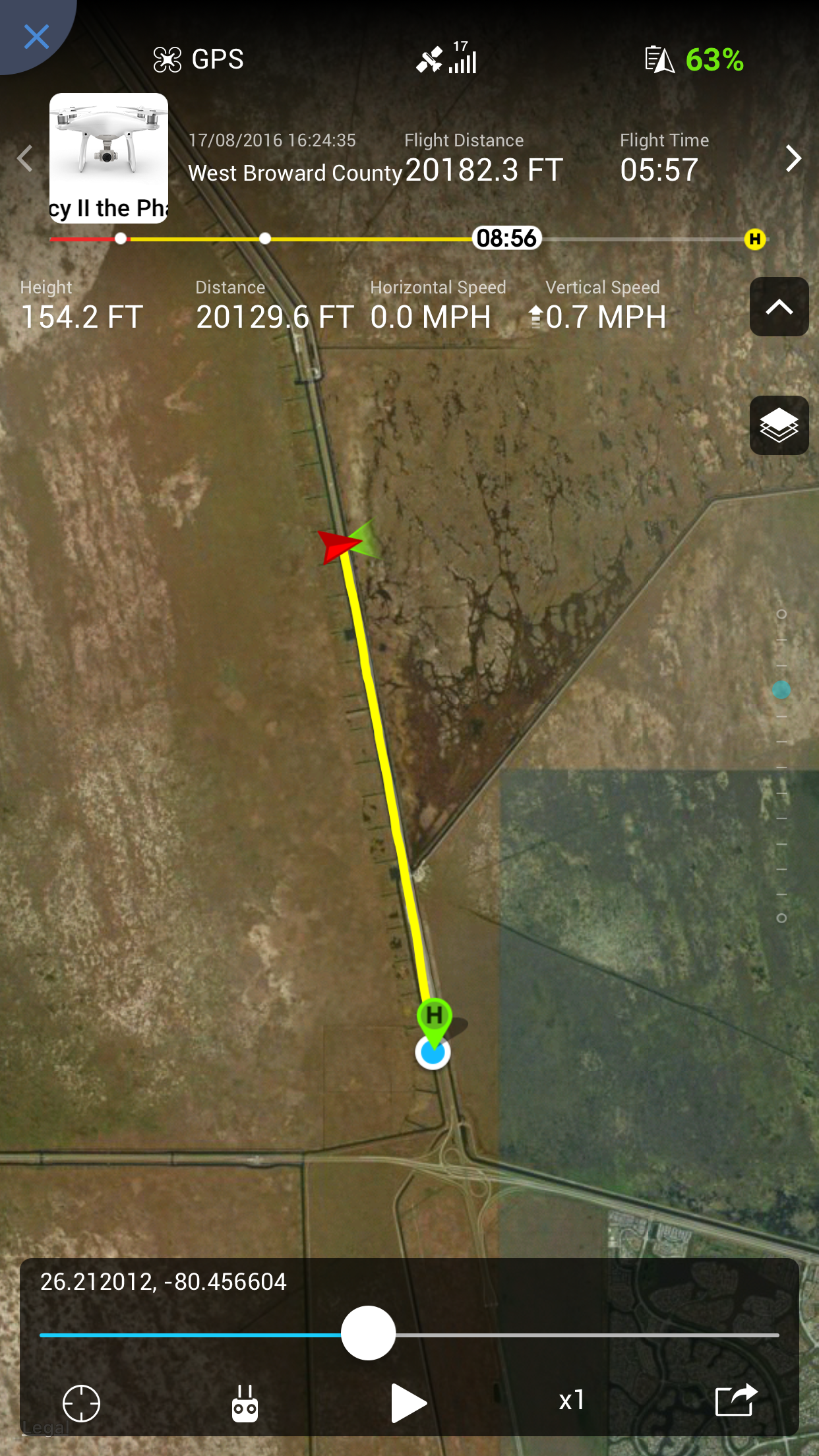Viewport: 819px width, 1456px height.
Task: Show remote controller stick view
Action: (x=245, y=1403)
